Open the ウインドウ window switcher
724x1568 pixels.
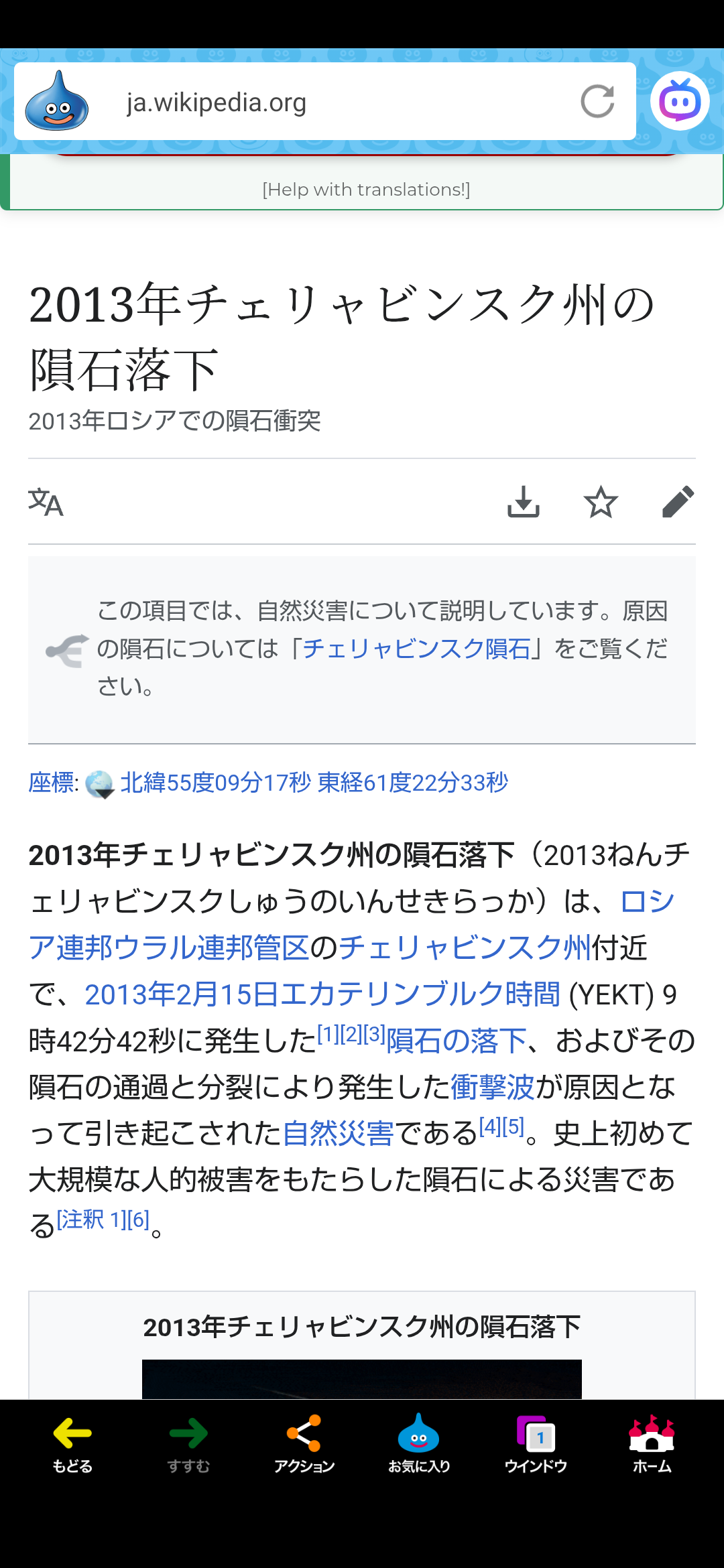coord(536,1444)
